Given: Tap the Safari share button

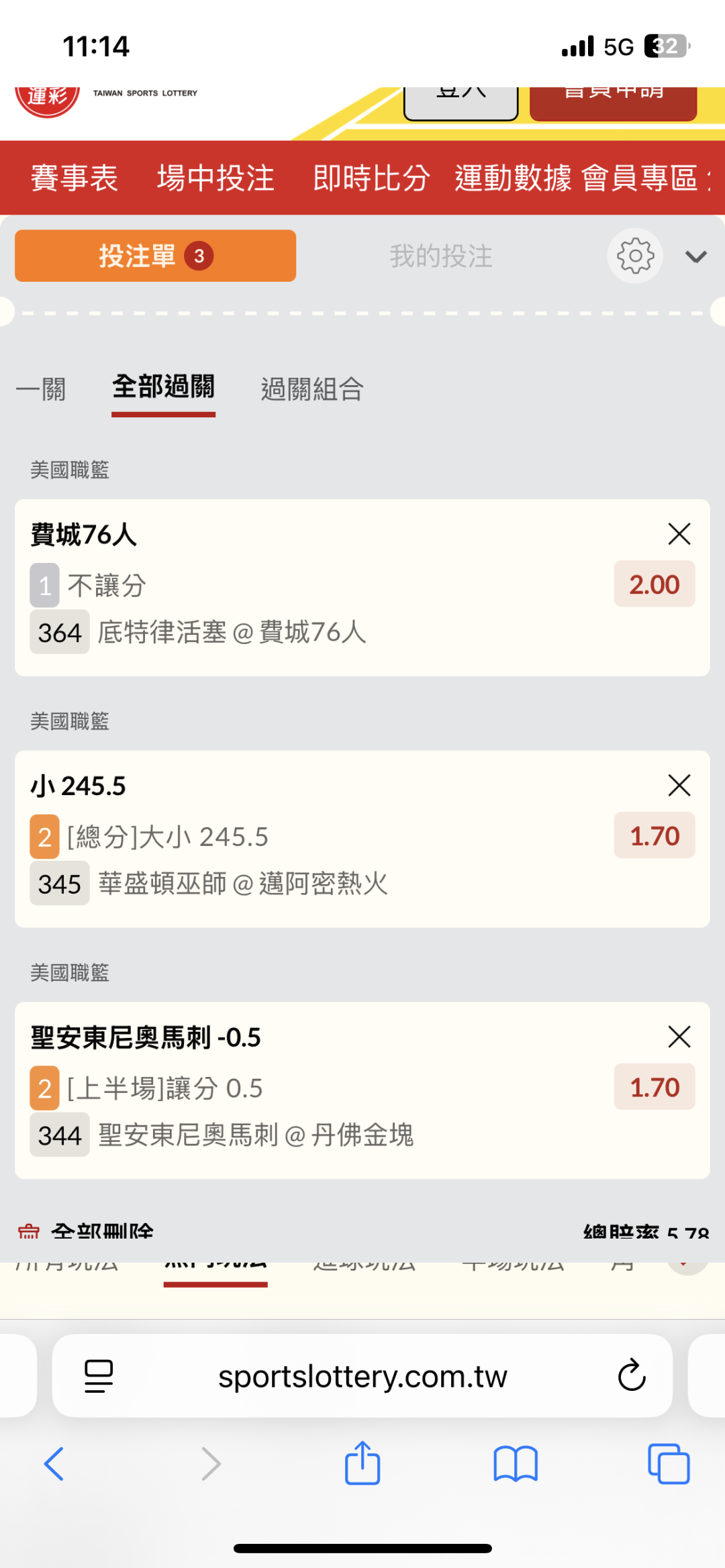Looking at the screenshot, I should coord(362,1463).
